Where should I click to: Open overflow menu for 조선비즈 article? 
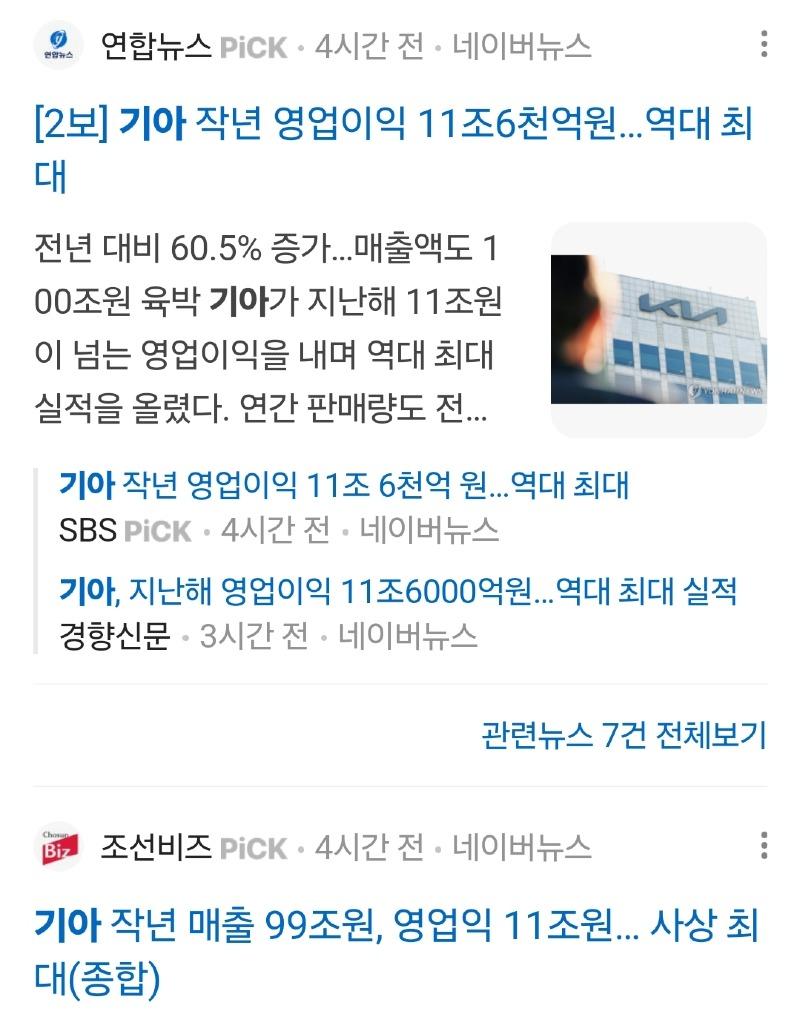(x=764, y=846)
